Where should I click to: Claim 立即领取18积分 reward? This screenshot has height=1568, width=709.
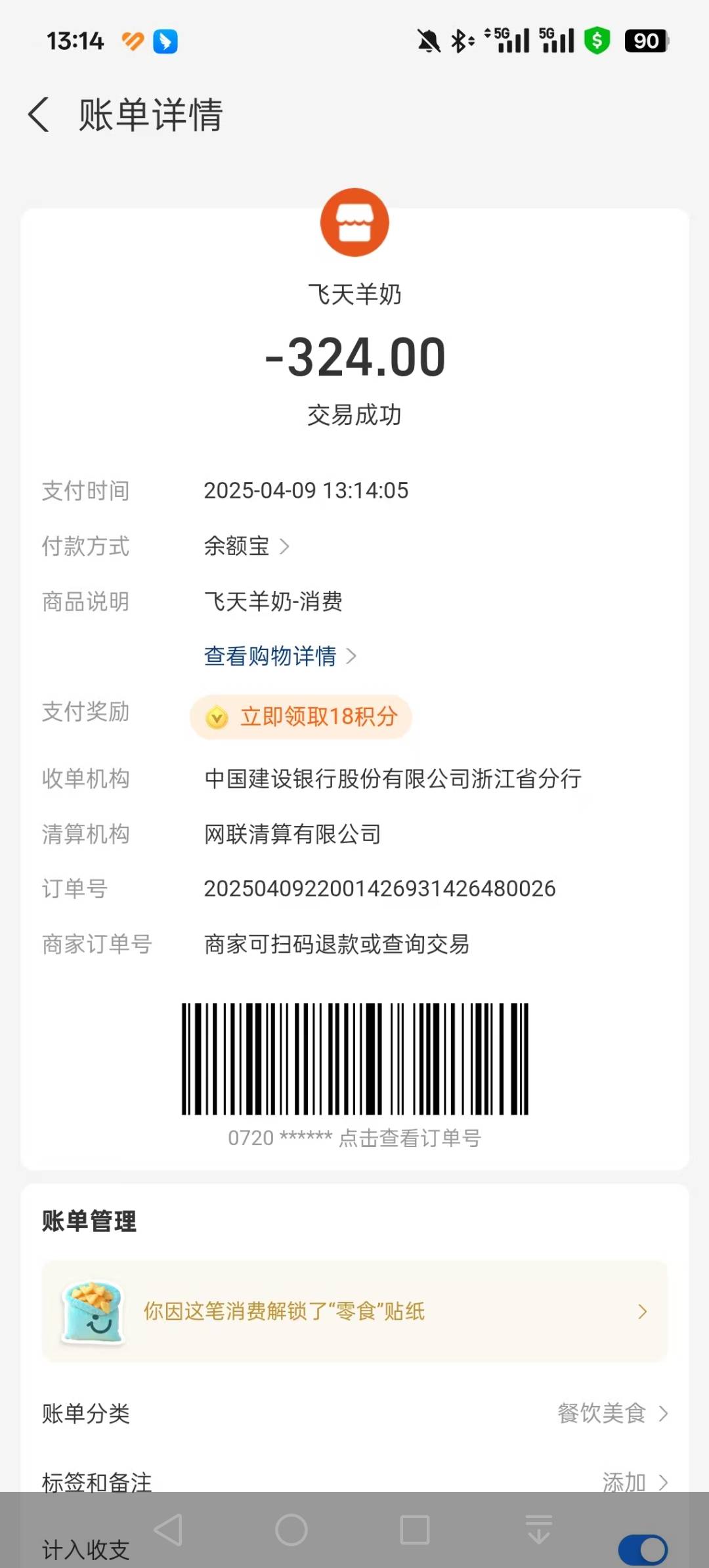301,716
